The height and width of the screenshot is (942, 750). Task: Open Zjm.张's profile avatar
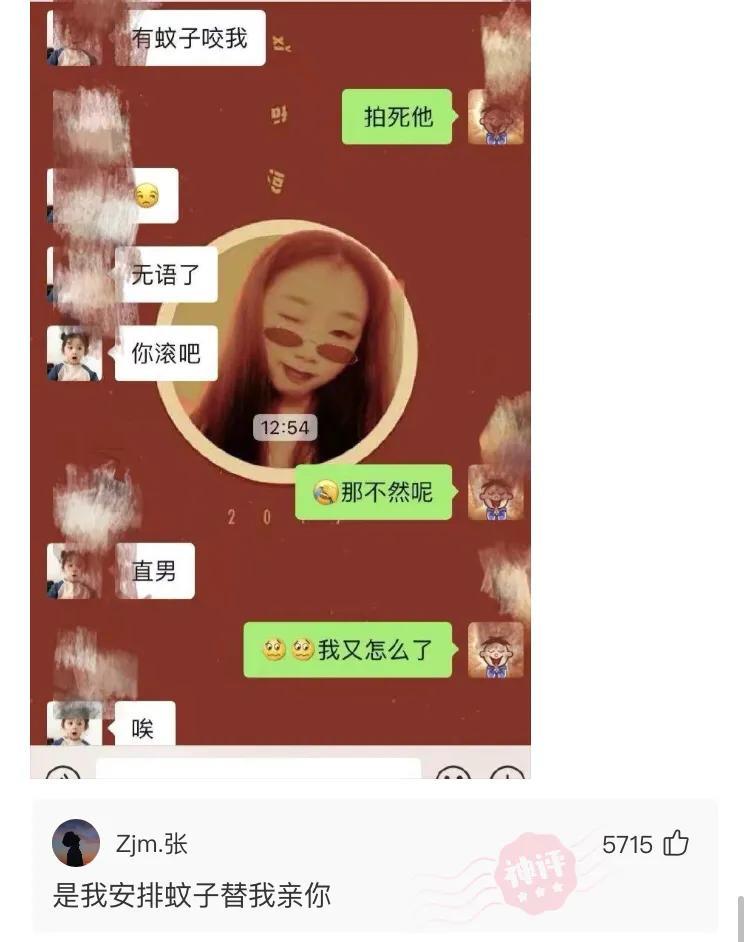76,843
